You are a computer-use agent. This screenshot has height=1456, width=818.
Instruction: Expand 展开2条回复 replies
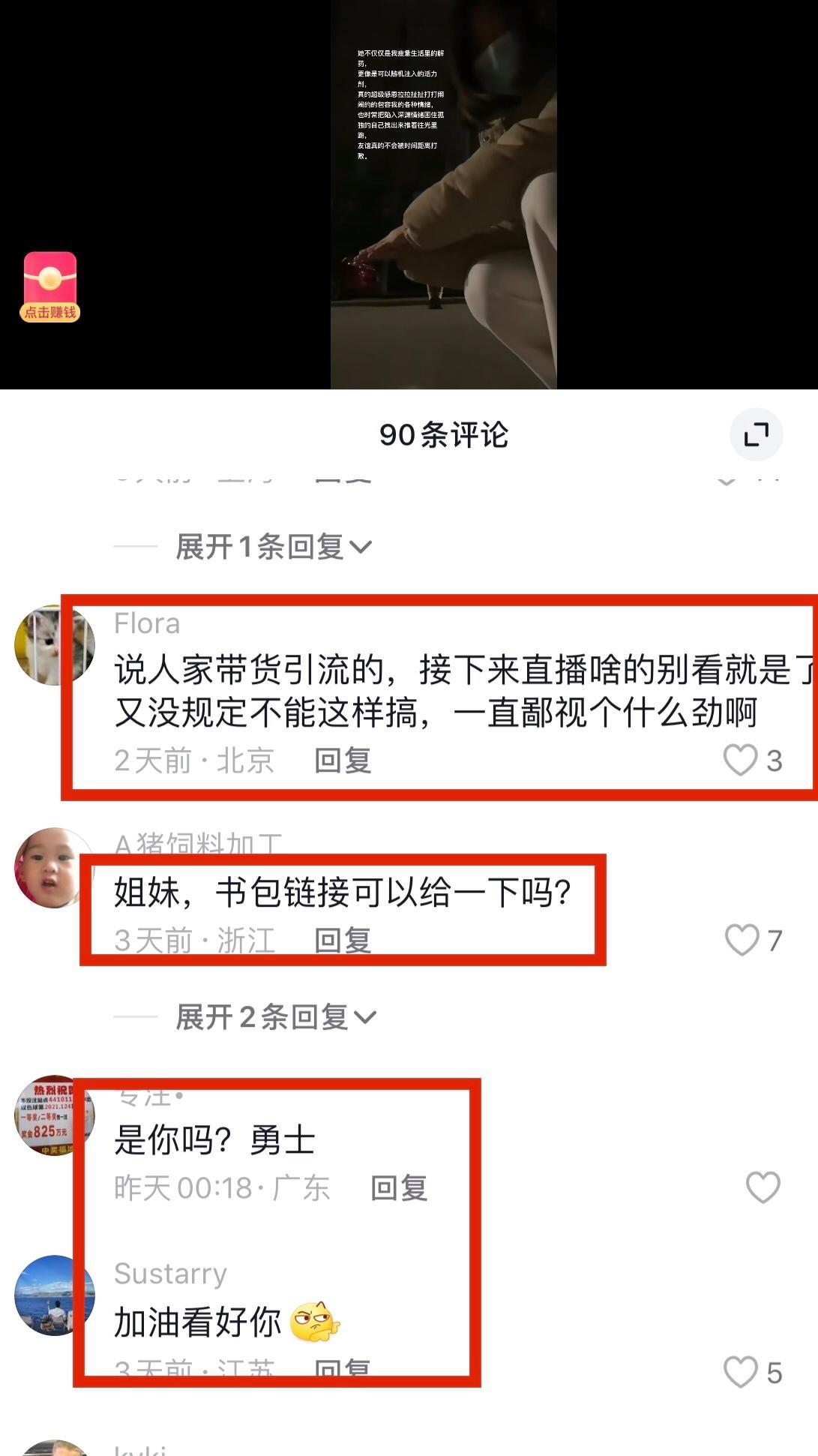point(275,1017)
